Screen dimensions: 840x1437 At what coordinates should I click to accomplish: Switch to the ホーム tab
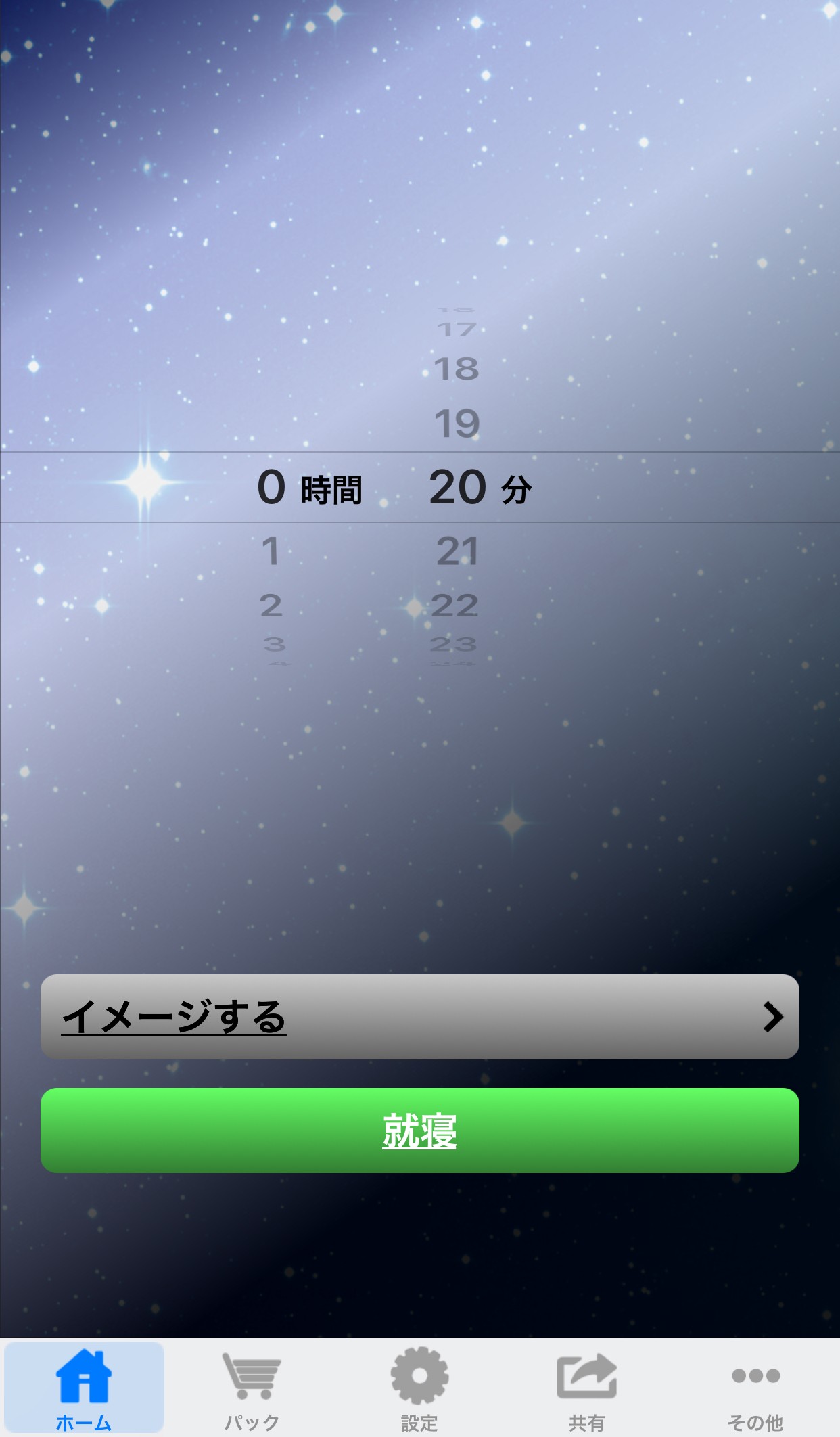point(84,1388)
